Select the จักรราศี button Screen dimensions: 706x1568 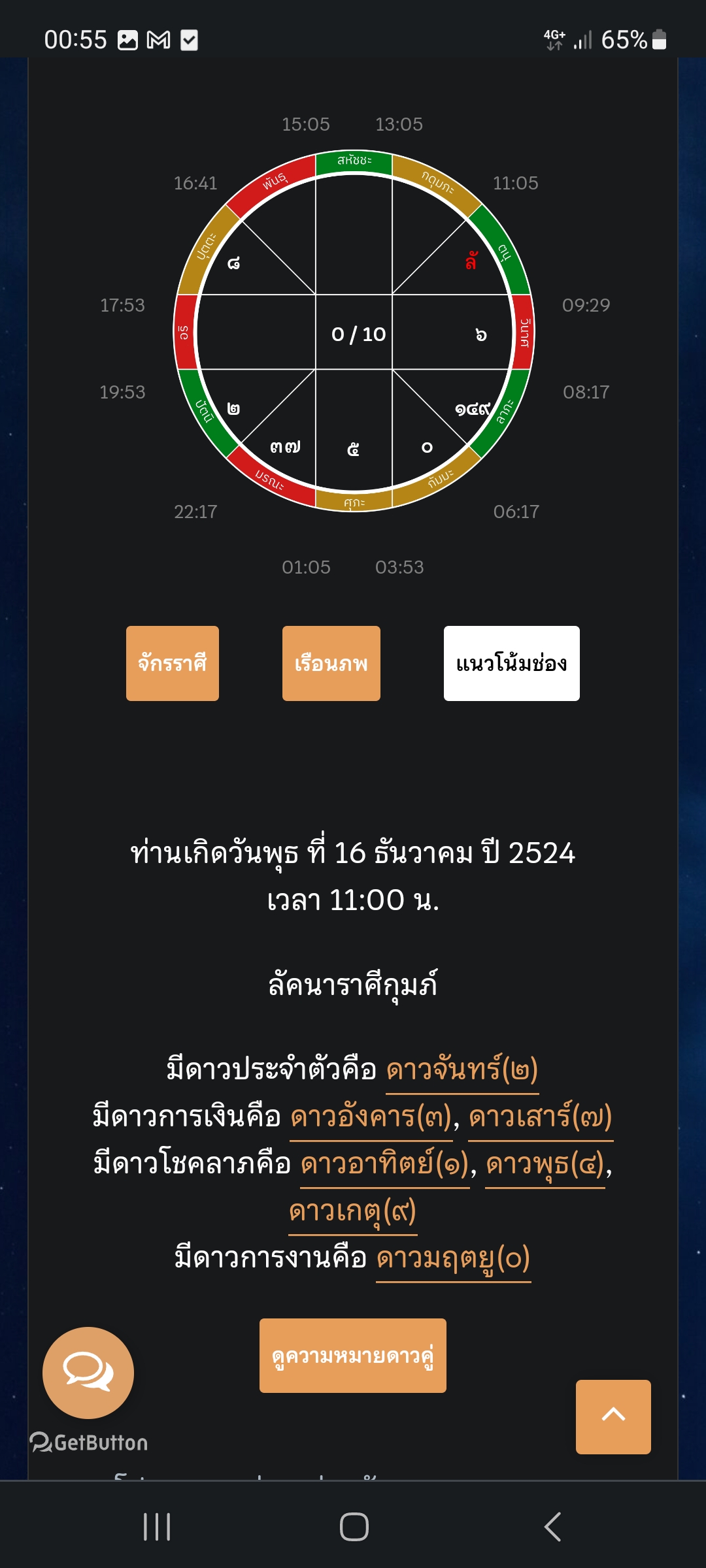click(173, 663)
